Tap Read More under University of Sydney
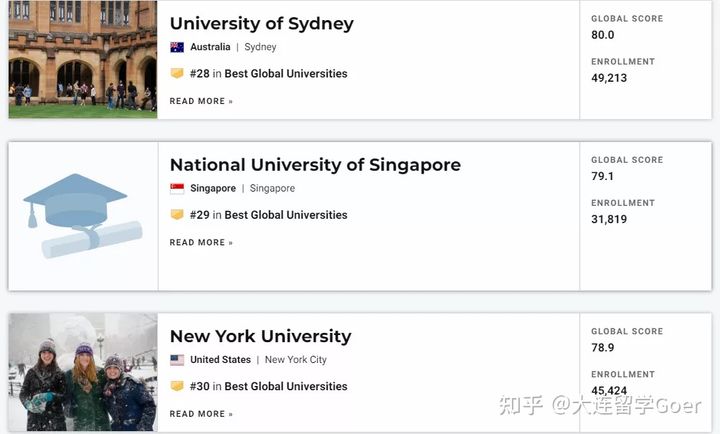Viewport: 720px width, 434px height. click(201, 101)
